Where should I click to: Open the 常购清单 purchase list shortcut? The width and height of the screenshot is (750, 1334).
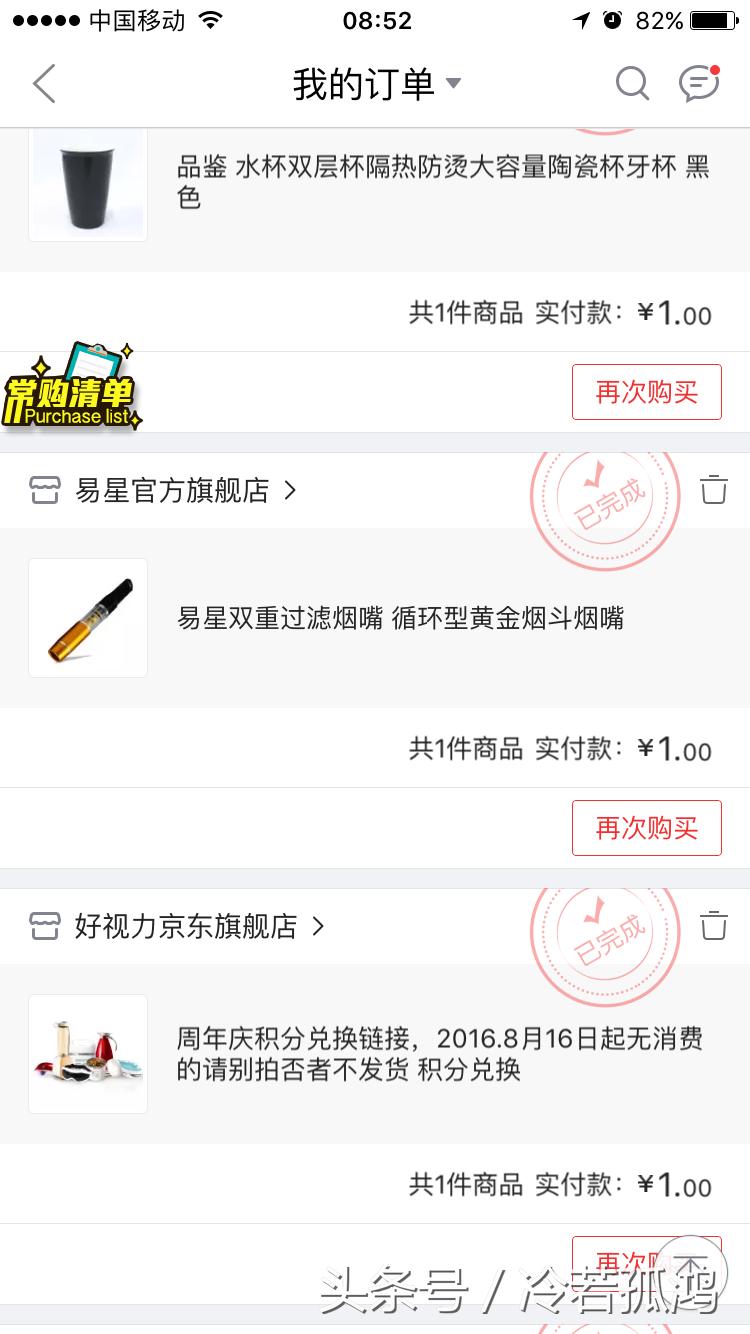(70, 393)
